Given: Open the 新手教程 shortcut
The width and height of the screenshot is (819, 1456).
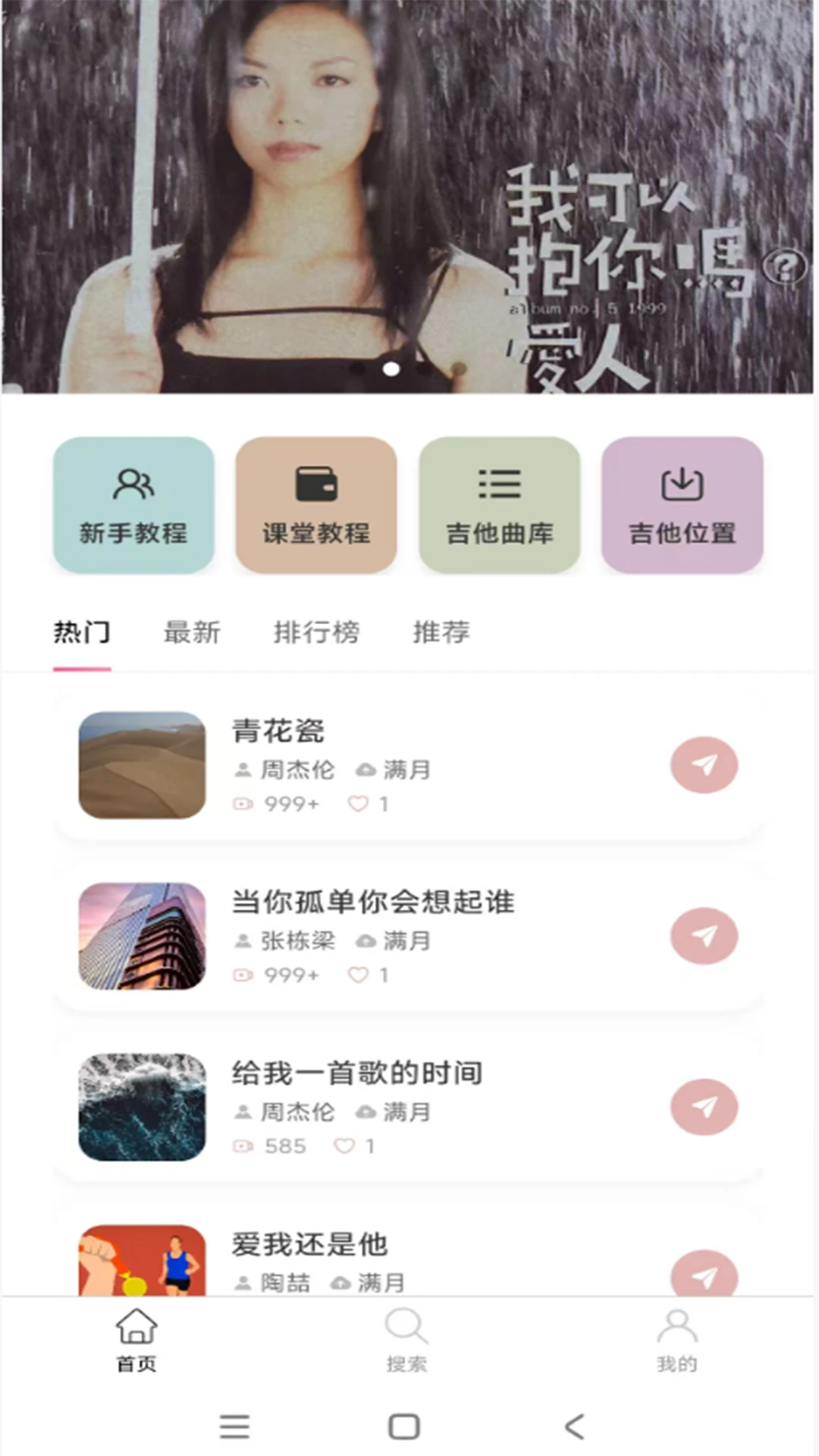Looking at the screenshot, I should pyautogui.click(x=133, y=505).
